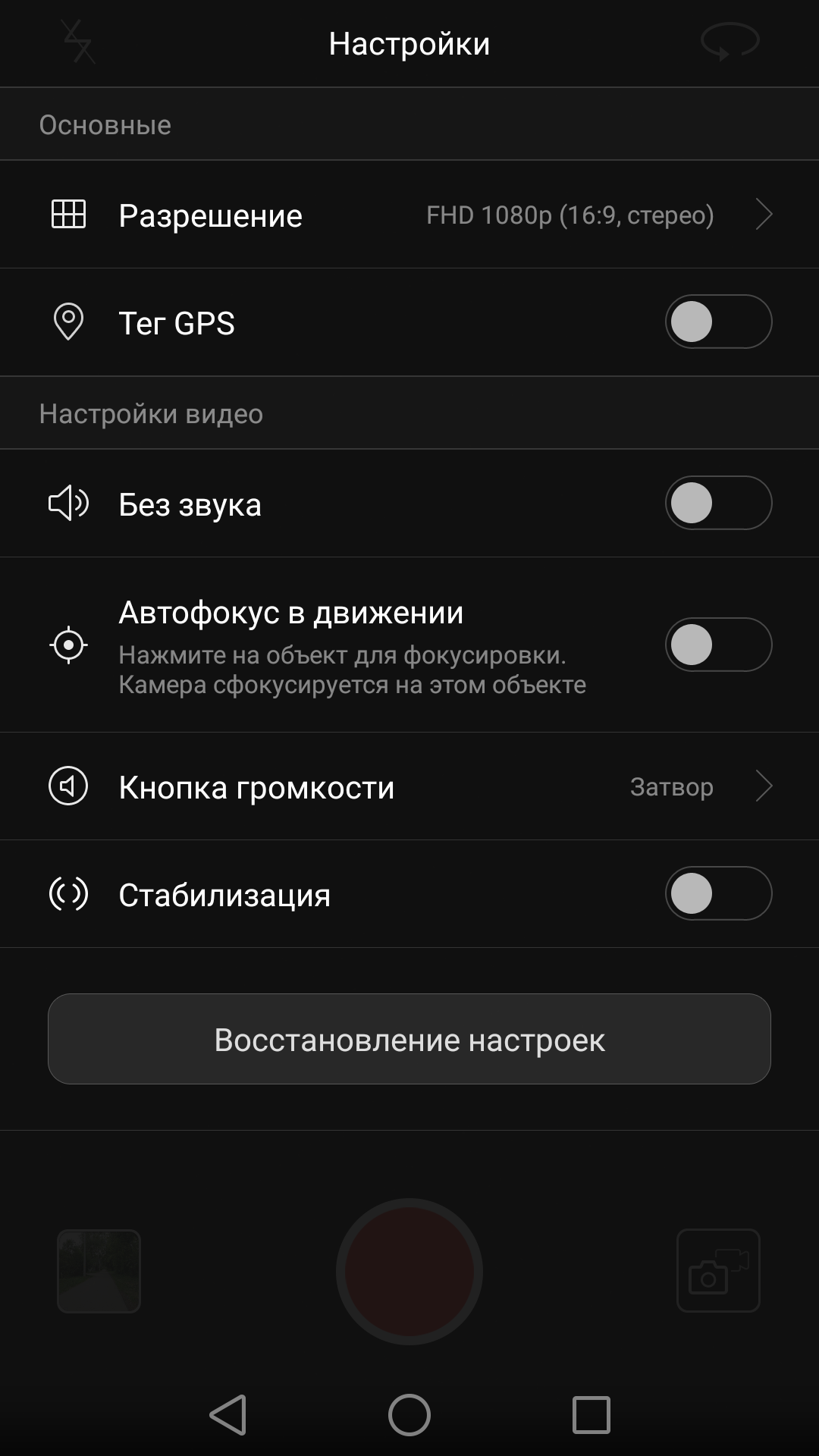819x1456 pixels.
Task: Tap the flash off icon
Action: pyautogui.click(x=78, y=42)
